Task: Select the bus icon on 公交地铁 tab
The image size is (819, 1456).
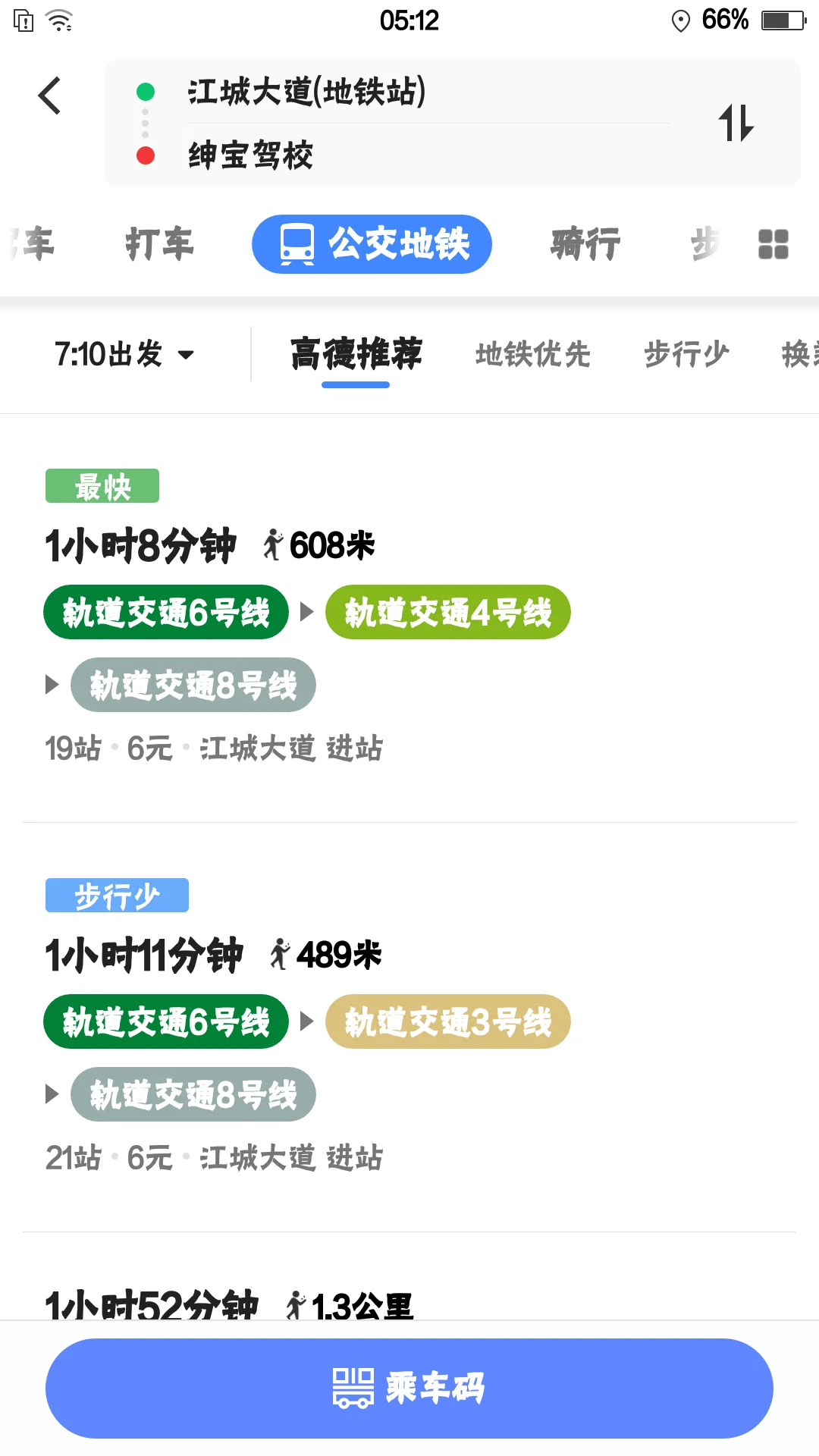Action: (297, 244)
